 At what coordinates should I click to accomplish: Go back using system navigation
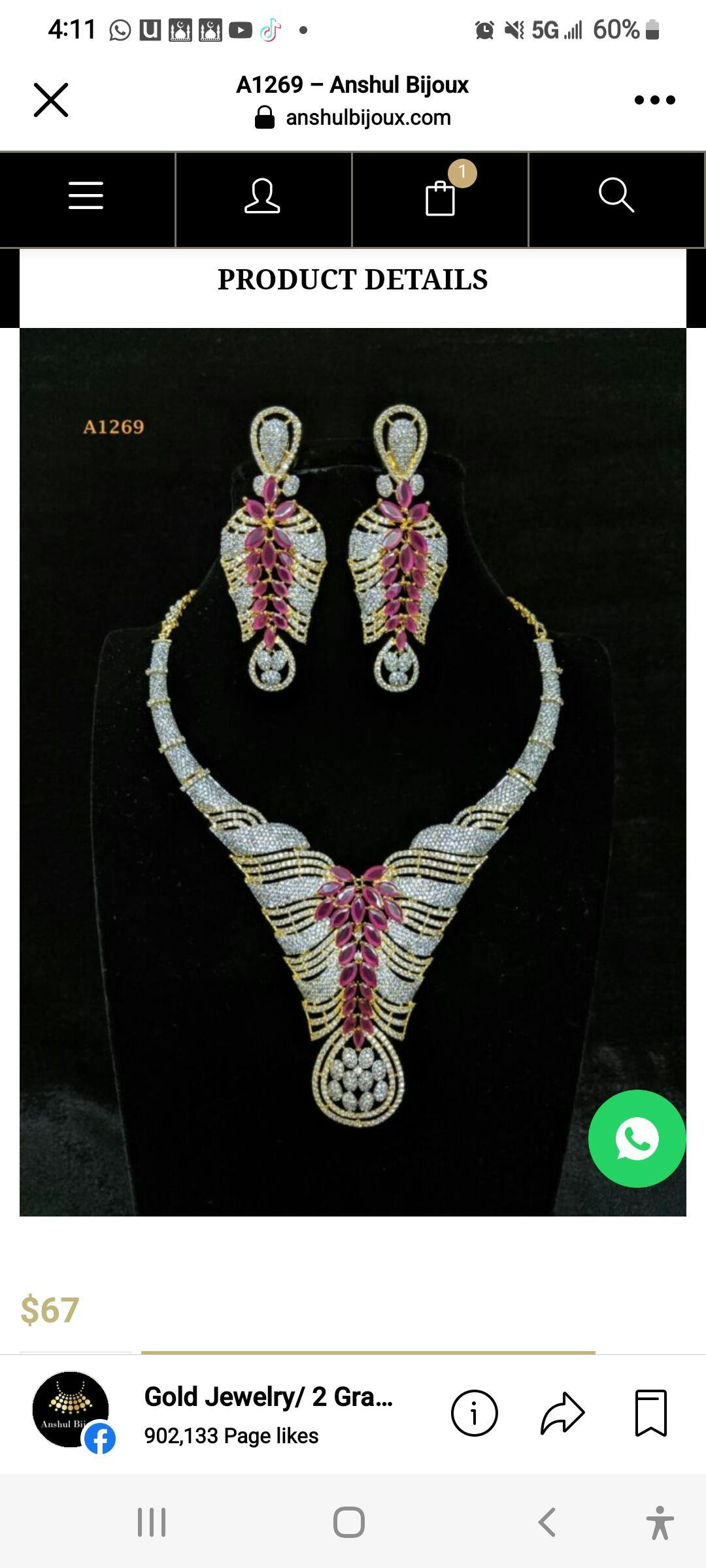(547, 1522)
